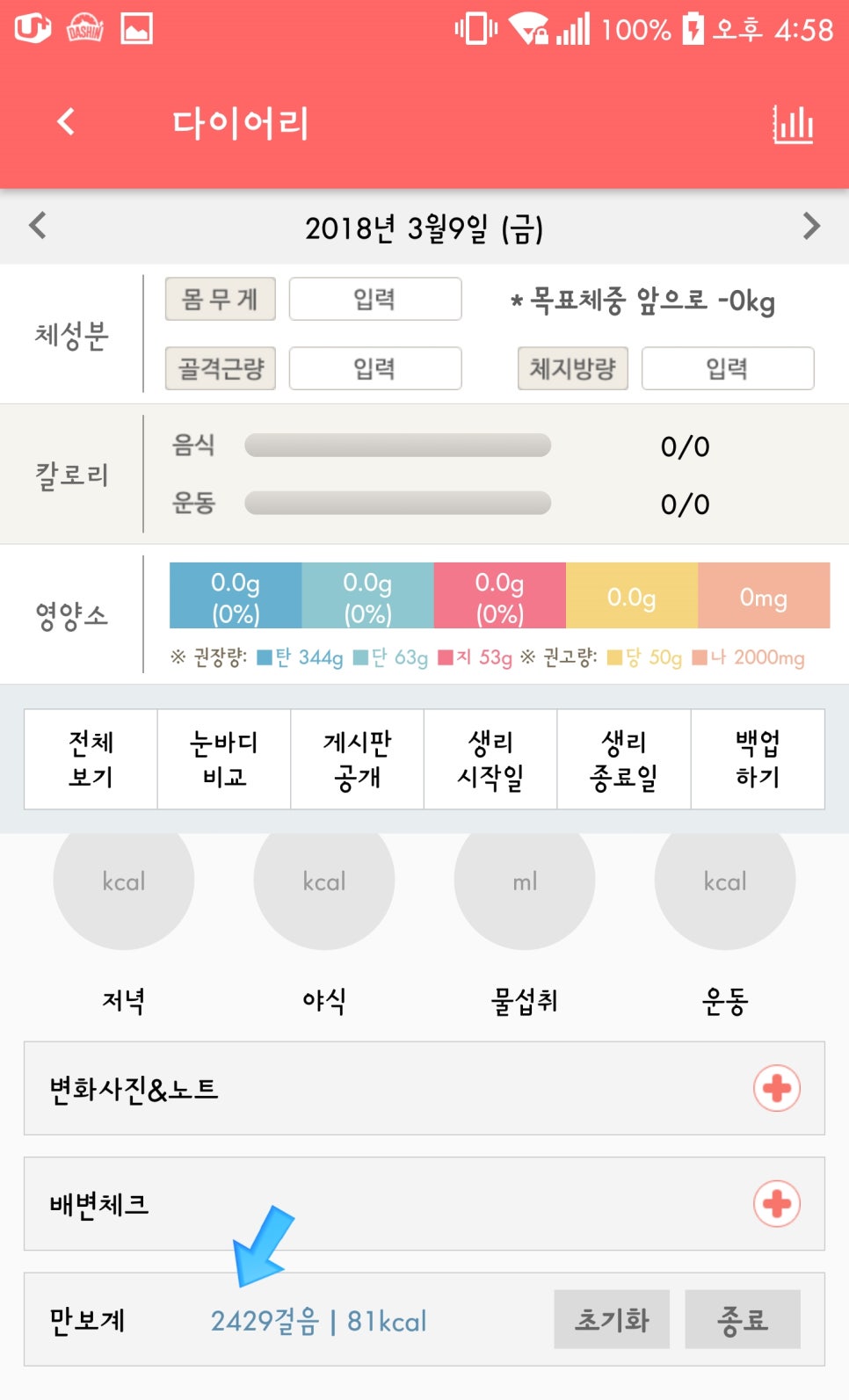Open the statistics chart view

(x=792, y=123)
